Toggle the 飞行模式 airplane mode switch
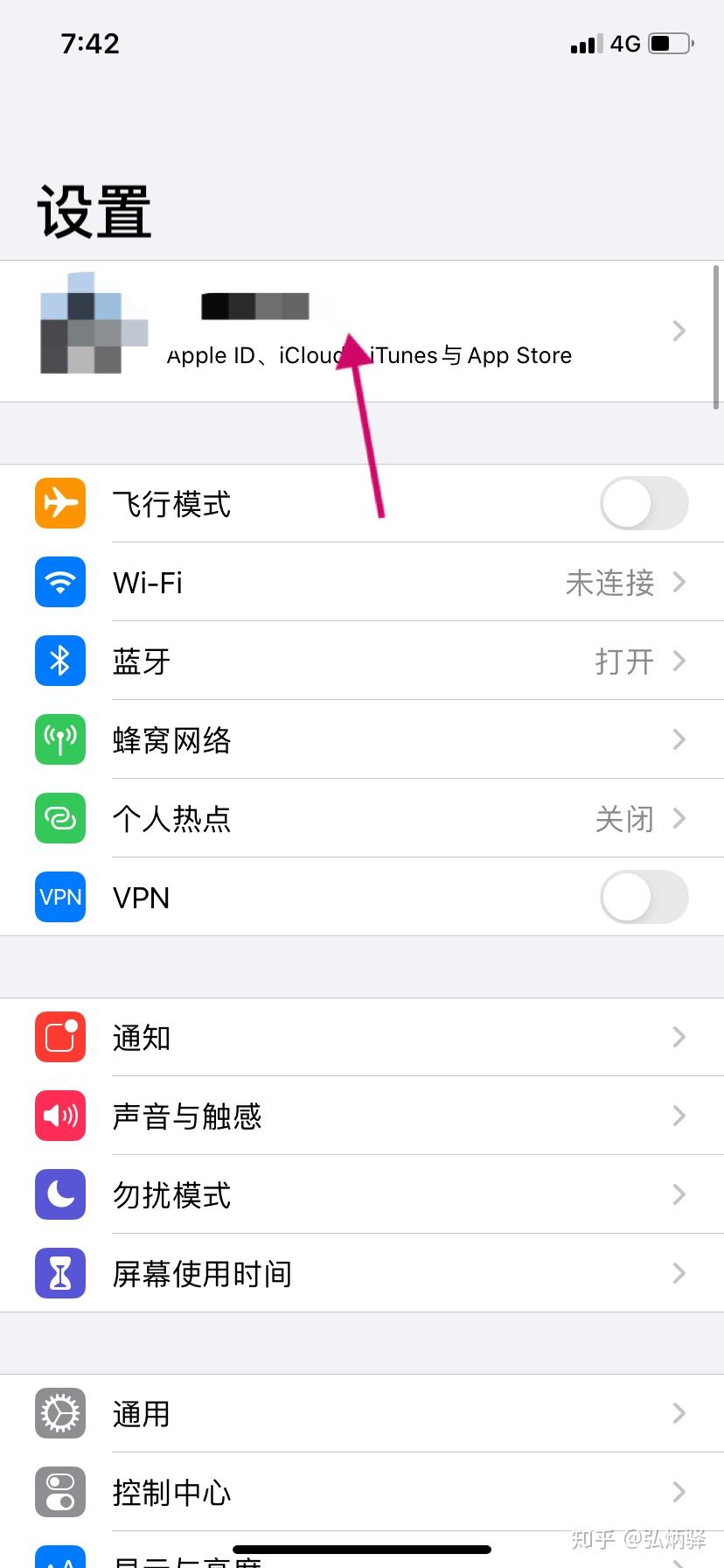Image resolution: width=724 pixels, height=1568 pixels. pyautogui.click(x=644, y=503)
